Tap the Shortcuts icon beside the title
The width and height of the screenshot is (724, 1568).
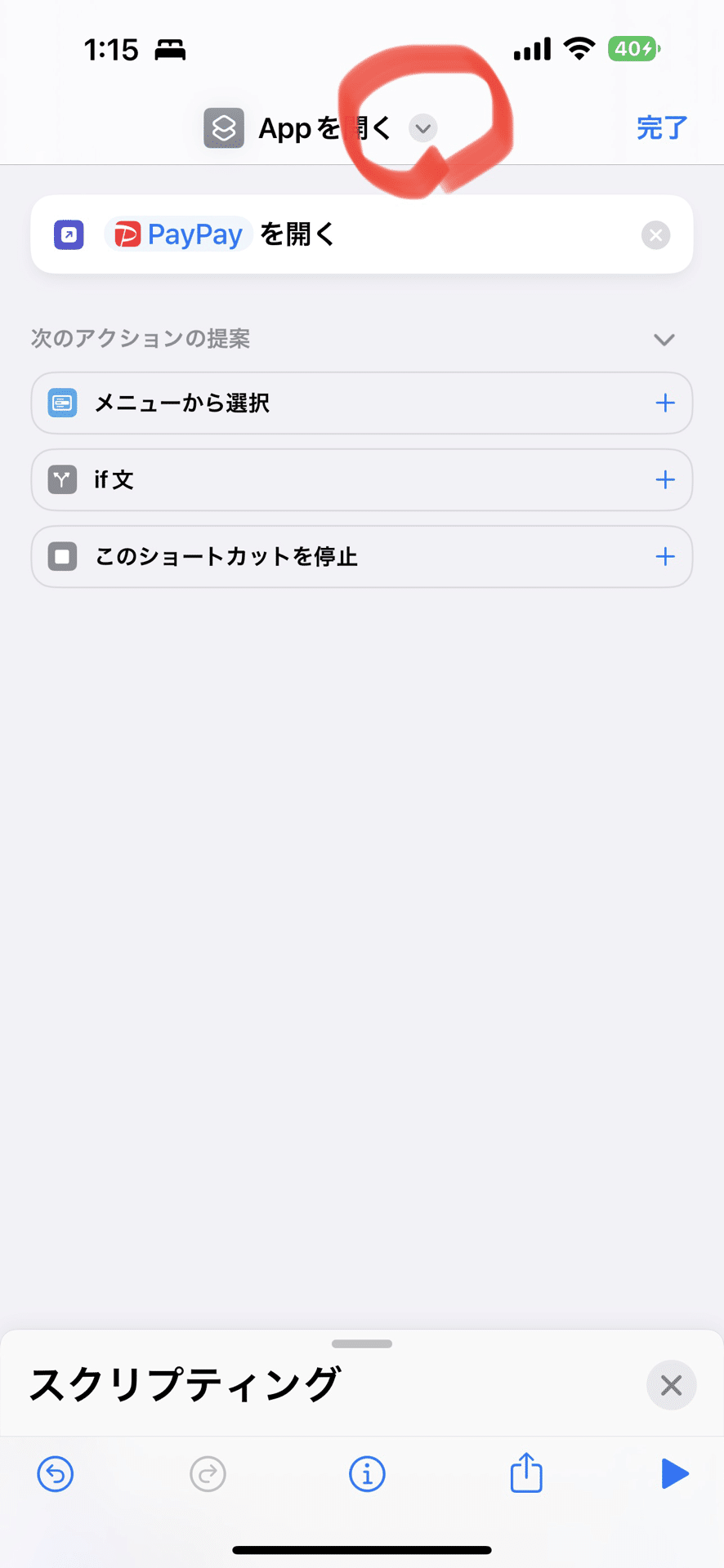coord(224,128)
